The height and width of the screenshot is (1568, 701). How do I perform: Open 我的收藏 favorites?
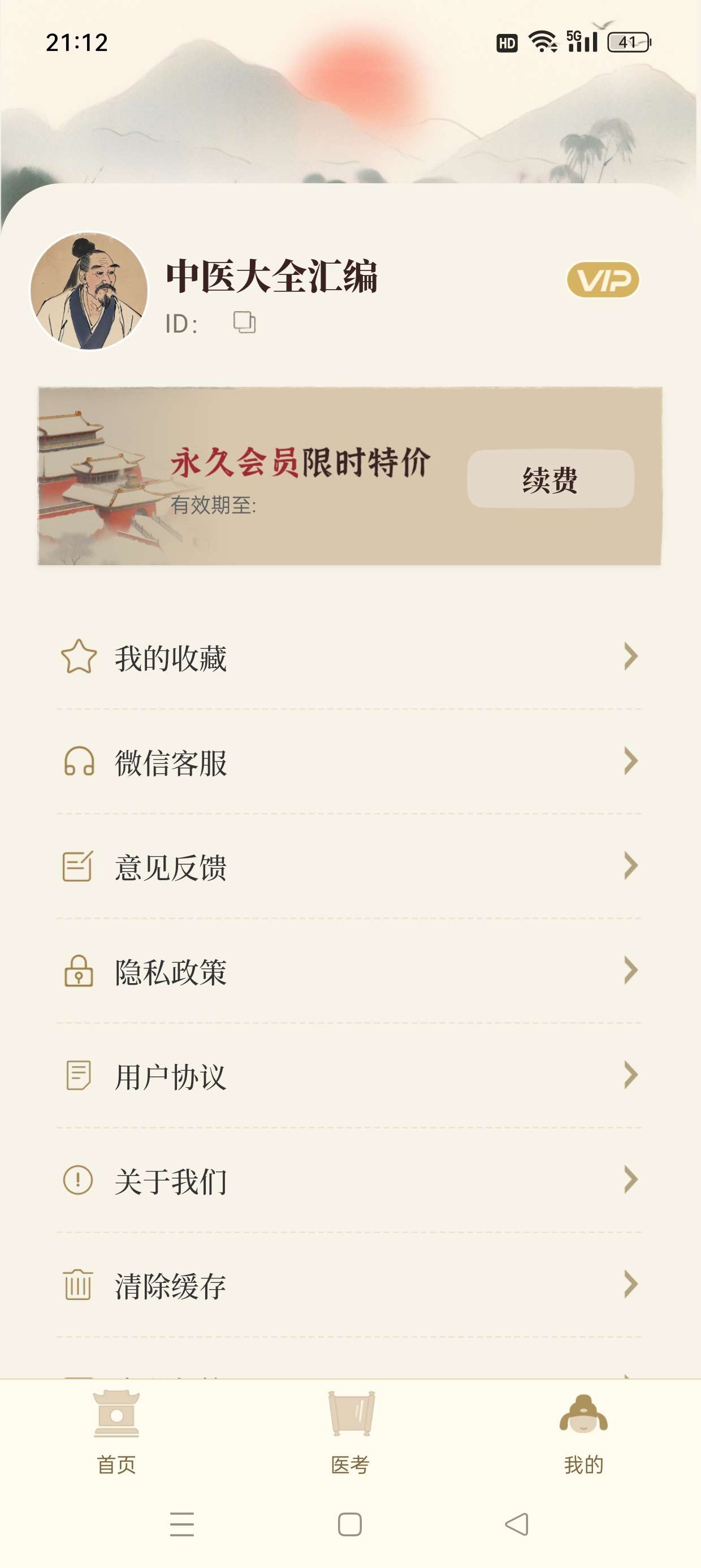(349, 657)
